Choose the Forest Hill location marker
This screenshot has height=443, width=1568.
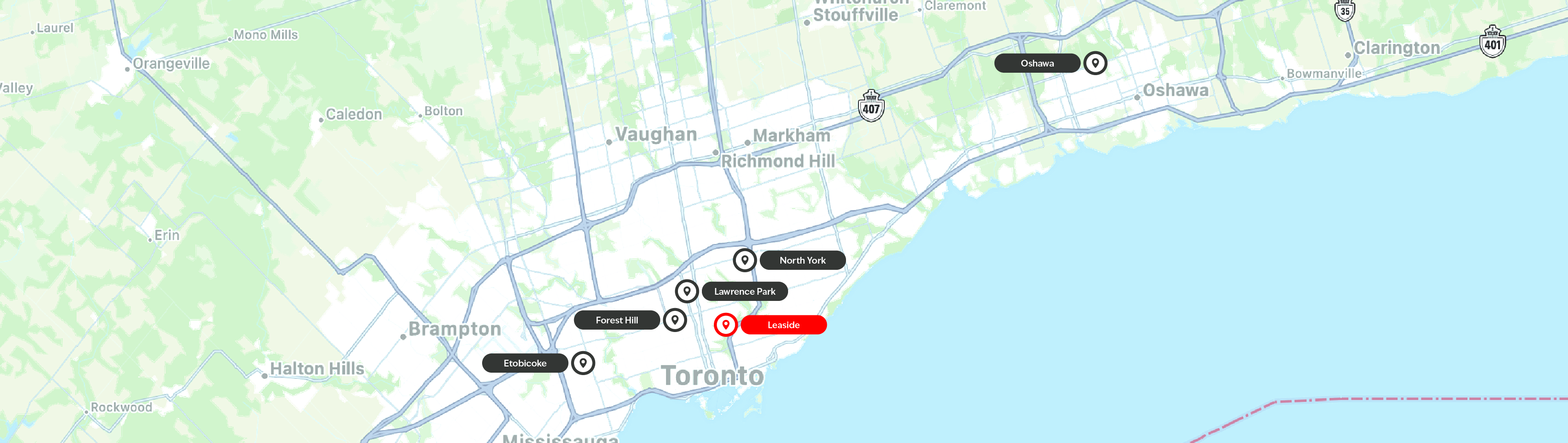coord(675,320)
